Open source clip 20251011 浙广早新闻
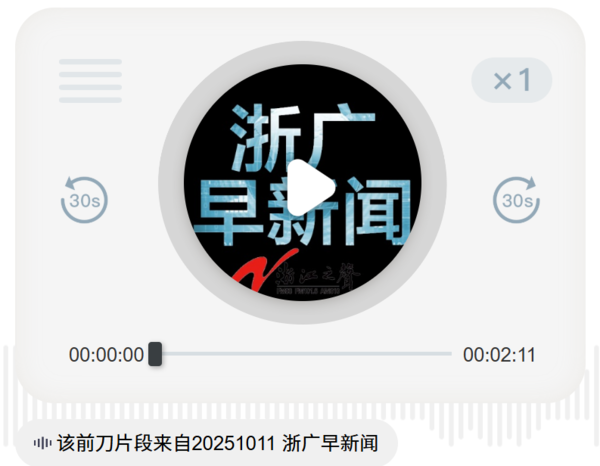The image size is (600, 466). pyautogui.click(x=206, y=442)
